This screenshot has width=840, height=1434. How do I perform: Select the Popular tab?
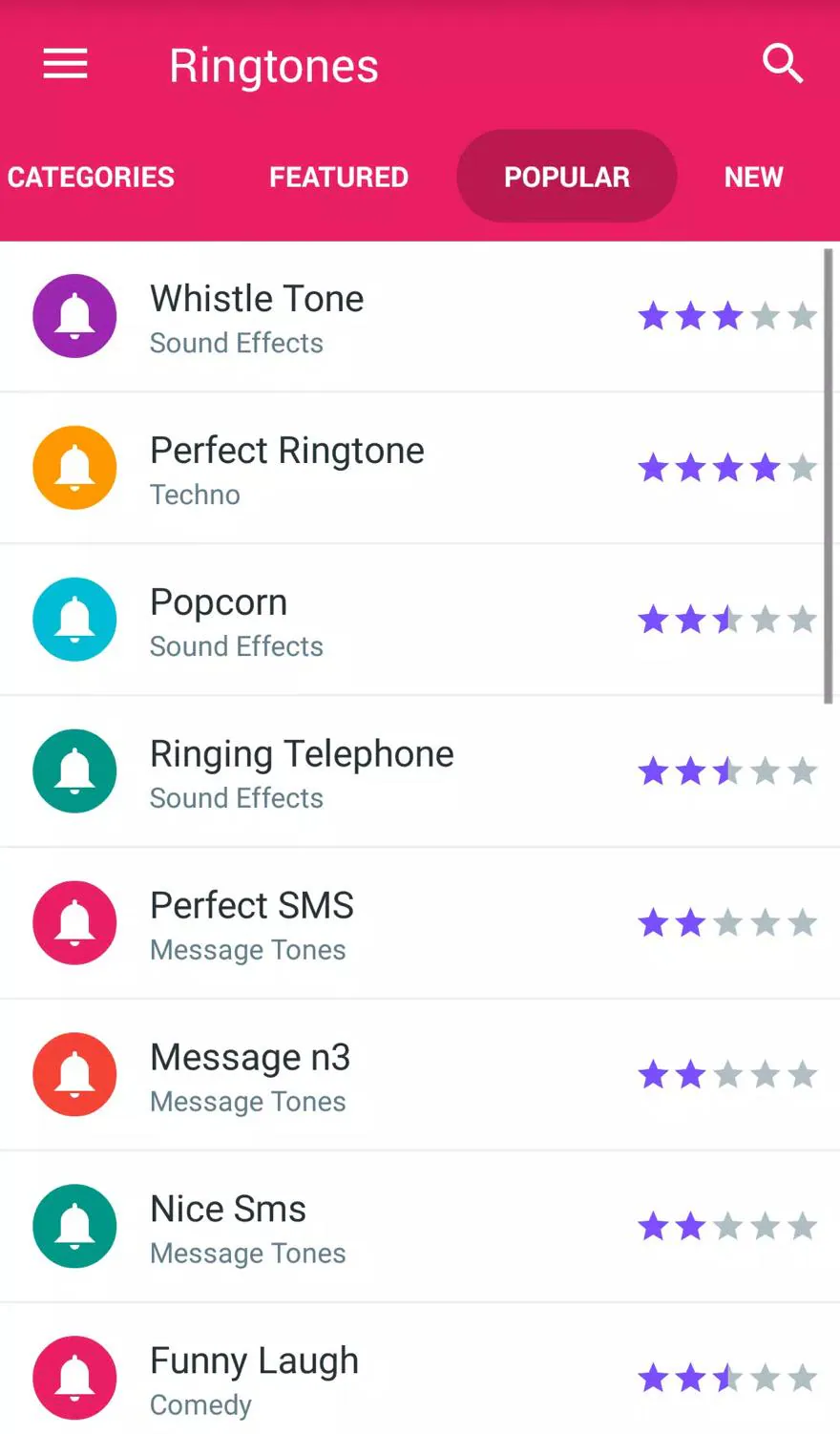(567, 177)
